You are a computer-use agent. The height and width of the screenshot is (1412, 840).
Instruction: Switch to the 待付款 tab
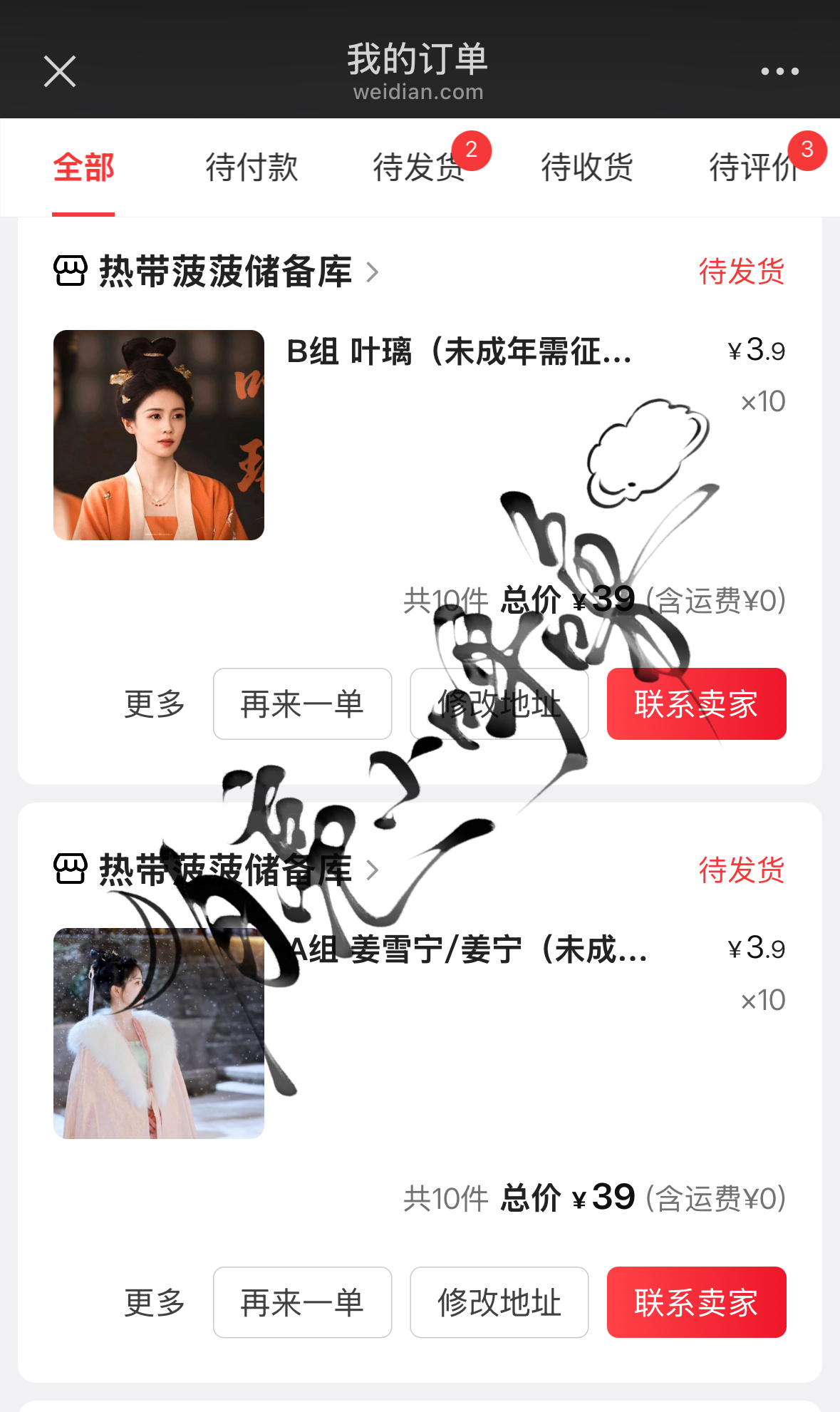point(251,167)
